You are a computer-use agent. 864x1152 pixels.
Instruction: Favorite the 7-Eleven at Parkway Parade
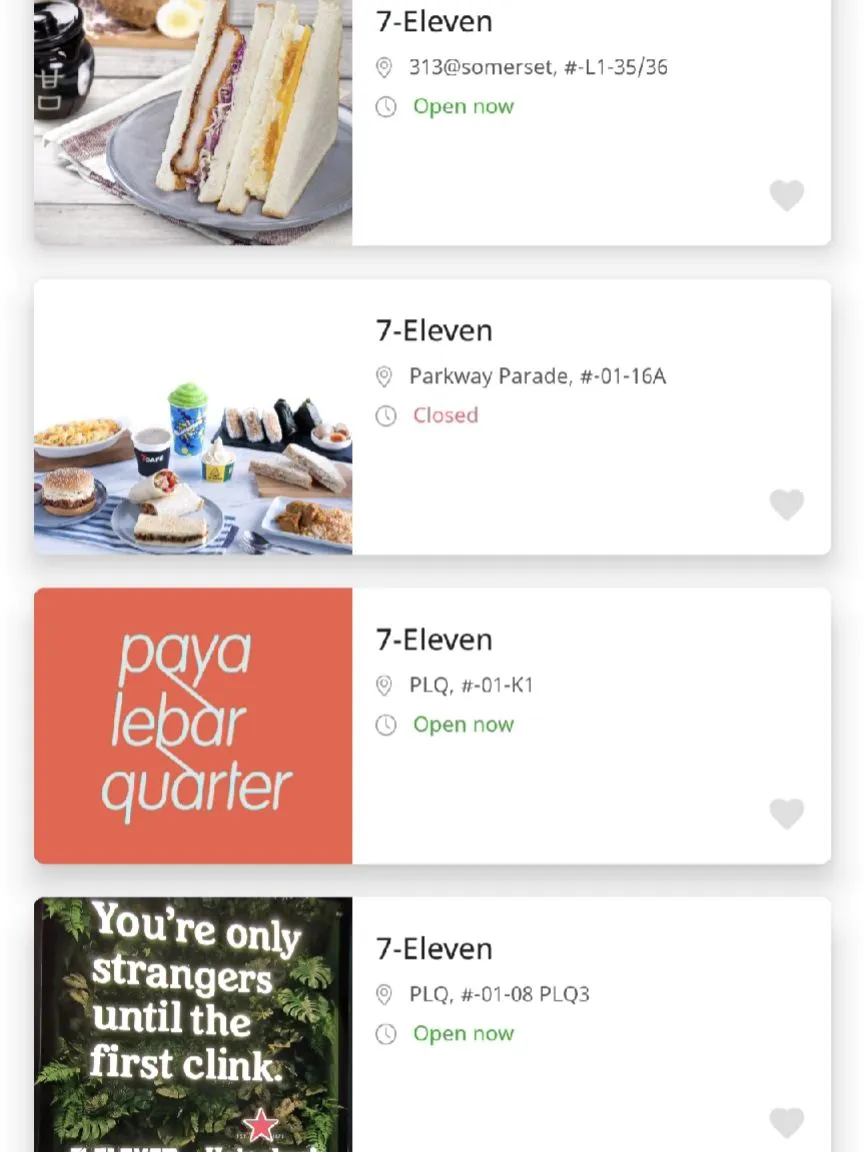click(x=787, y=504)
